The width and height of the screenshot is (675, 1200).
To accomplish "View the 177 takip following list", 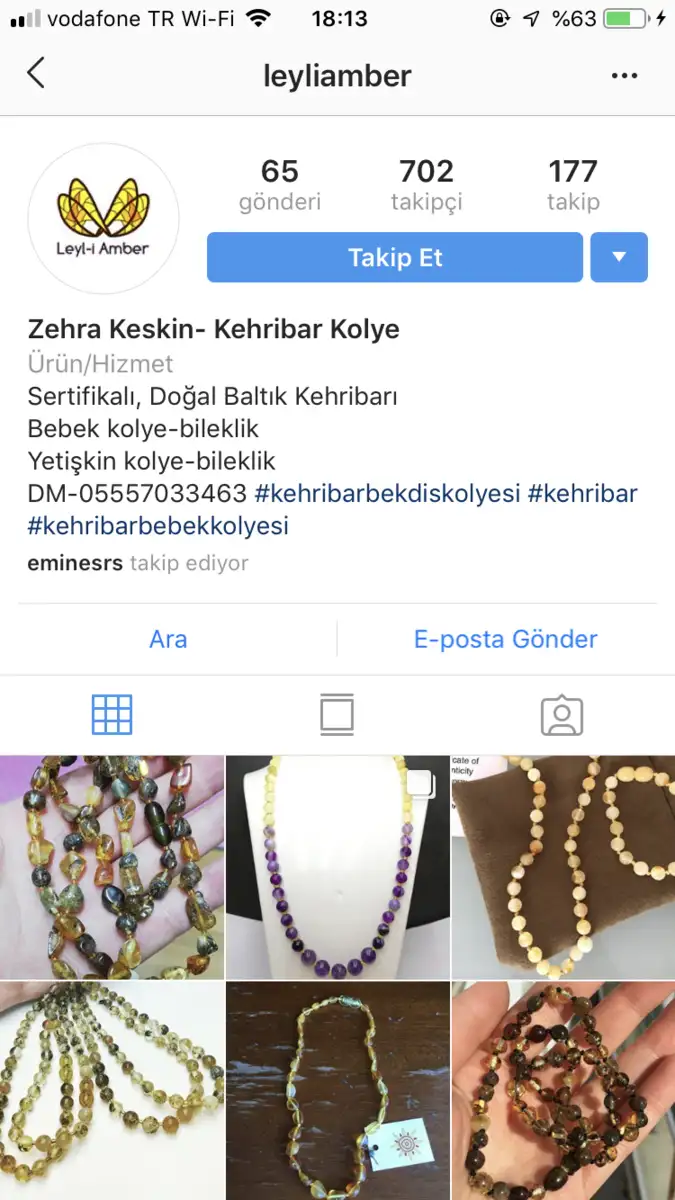I will (x=573, y=184).
